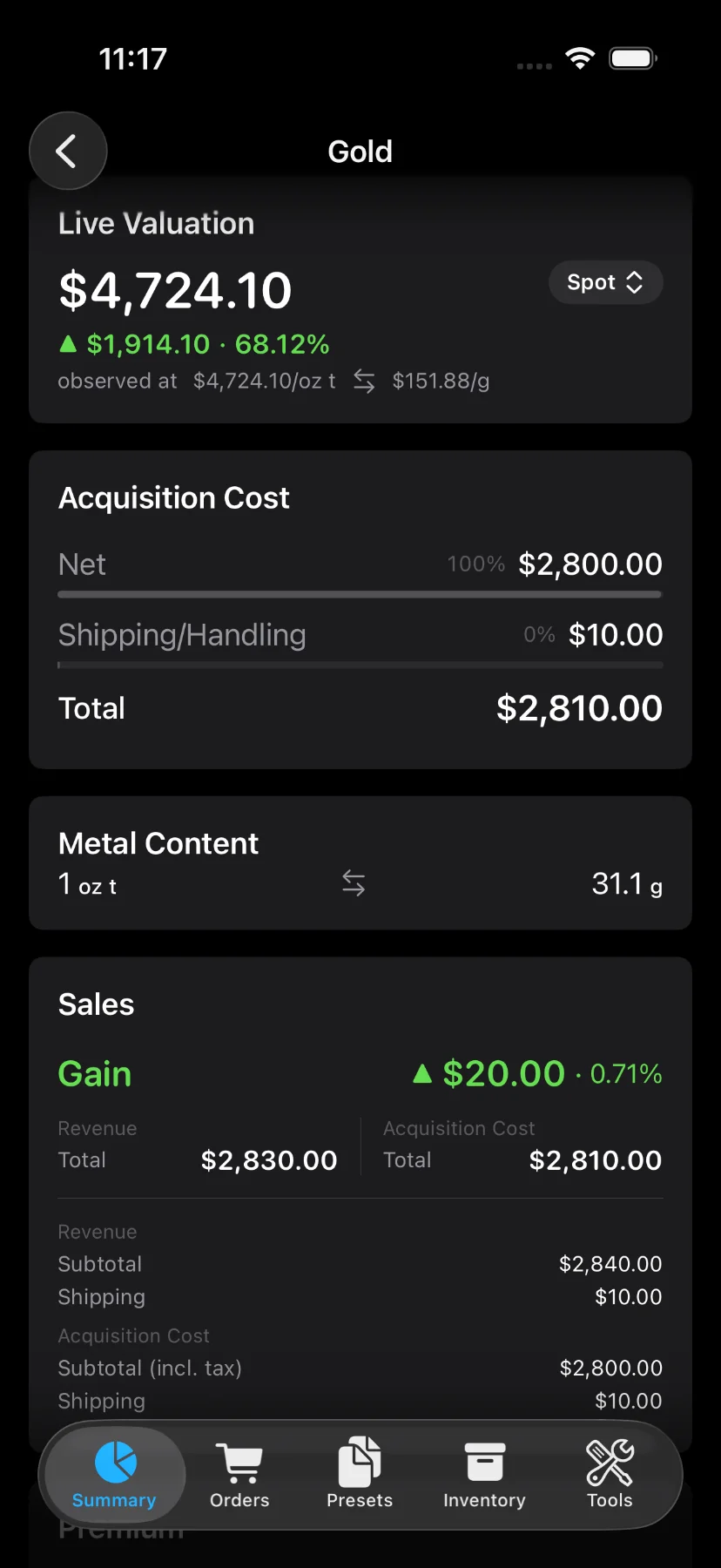
Task: Tap the conversion arrows next to $4,724.10/oz t
Action: tap(364, 381)
